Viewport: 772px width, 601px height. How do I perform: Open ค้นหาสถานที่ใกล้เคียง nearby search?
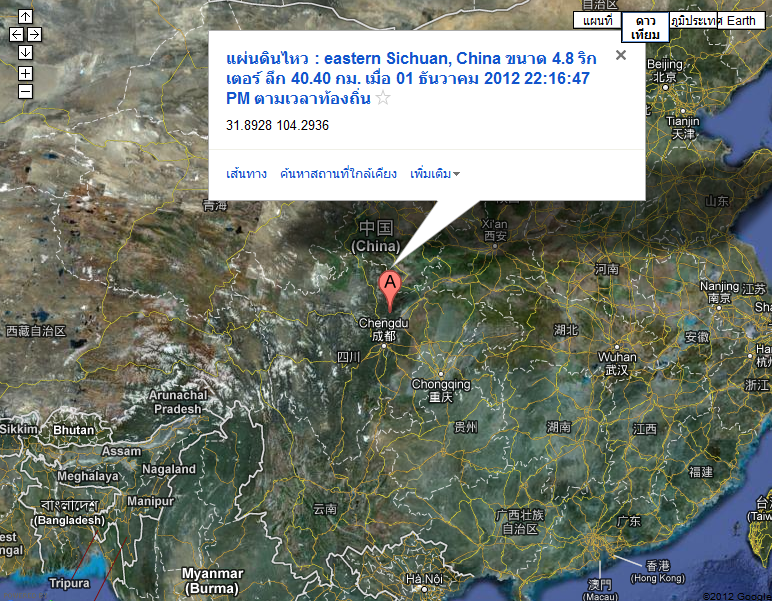pyautogui.click(x=339, y=174)
